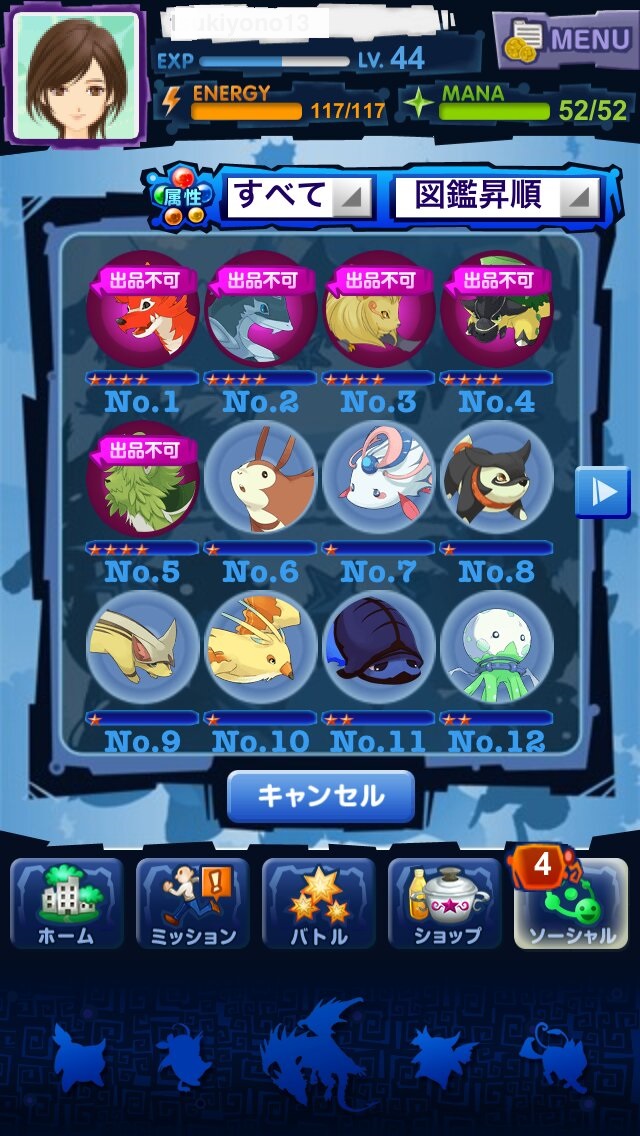Viewport: 640px width, 1136px height.
Task: Select monster No.12
Action: [497, 648]
